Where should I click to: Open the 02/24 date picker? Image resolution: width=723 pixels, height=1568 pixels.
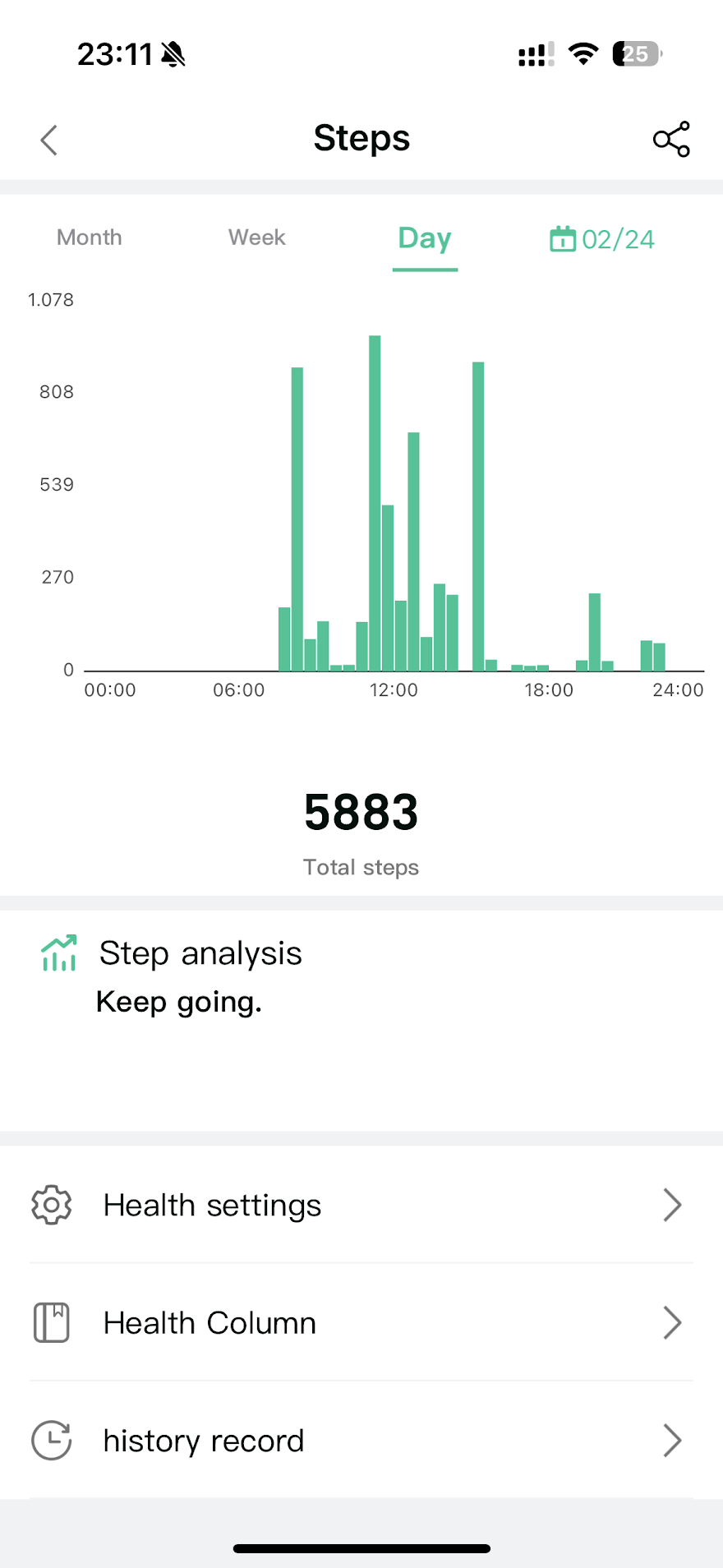pos(602,239)
